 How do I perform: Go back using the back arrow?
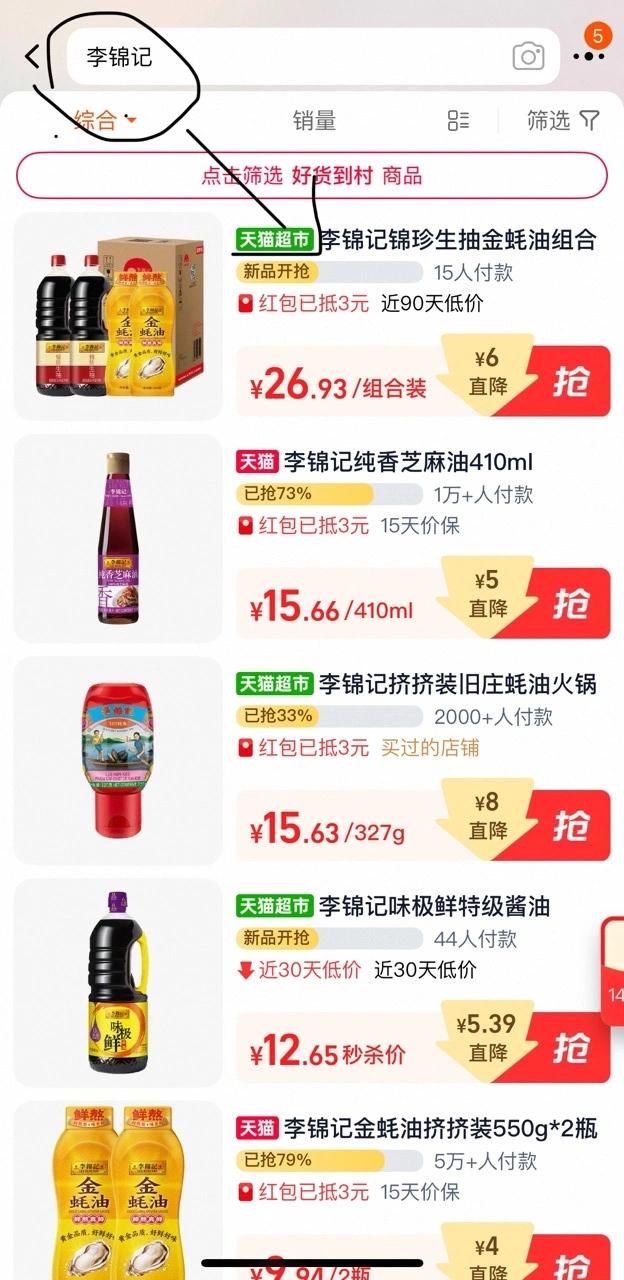pyautogui.click(x=32, y=57)
